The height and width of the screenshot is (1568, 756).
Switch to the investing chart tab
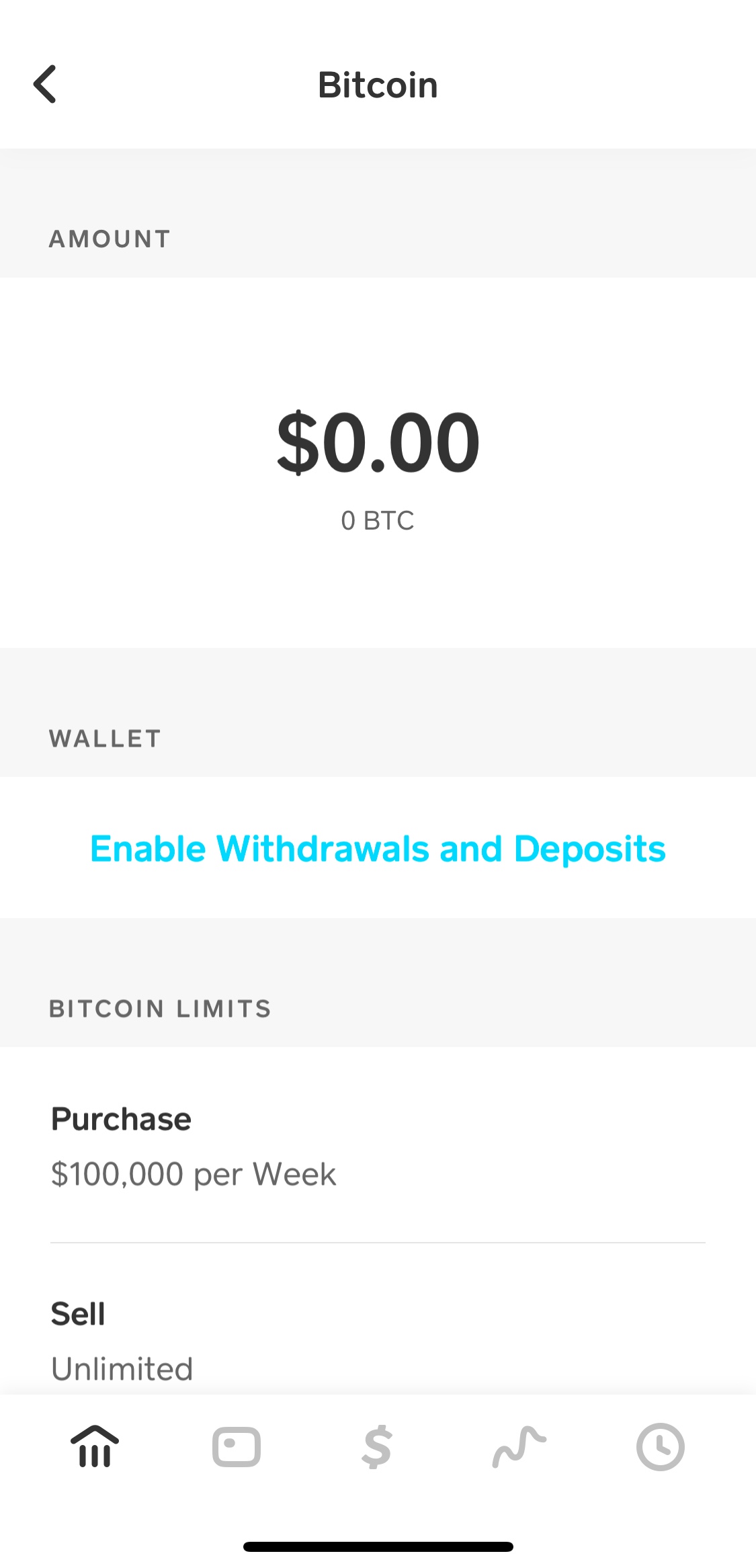tap(519, 1446)
